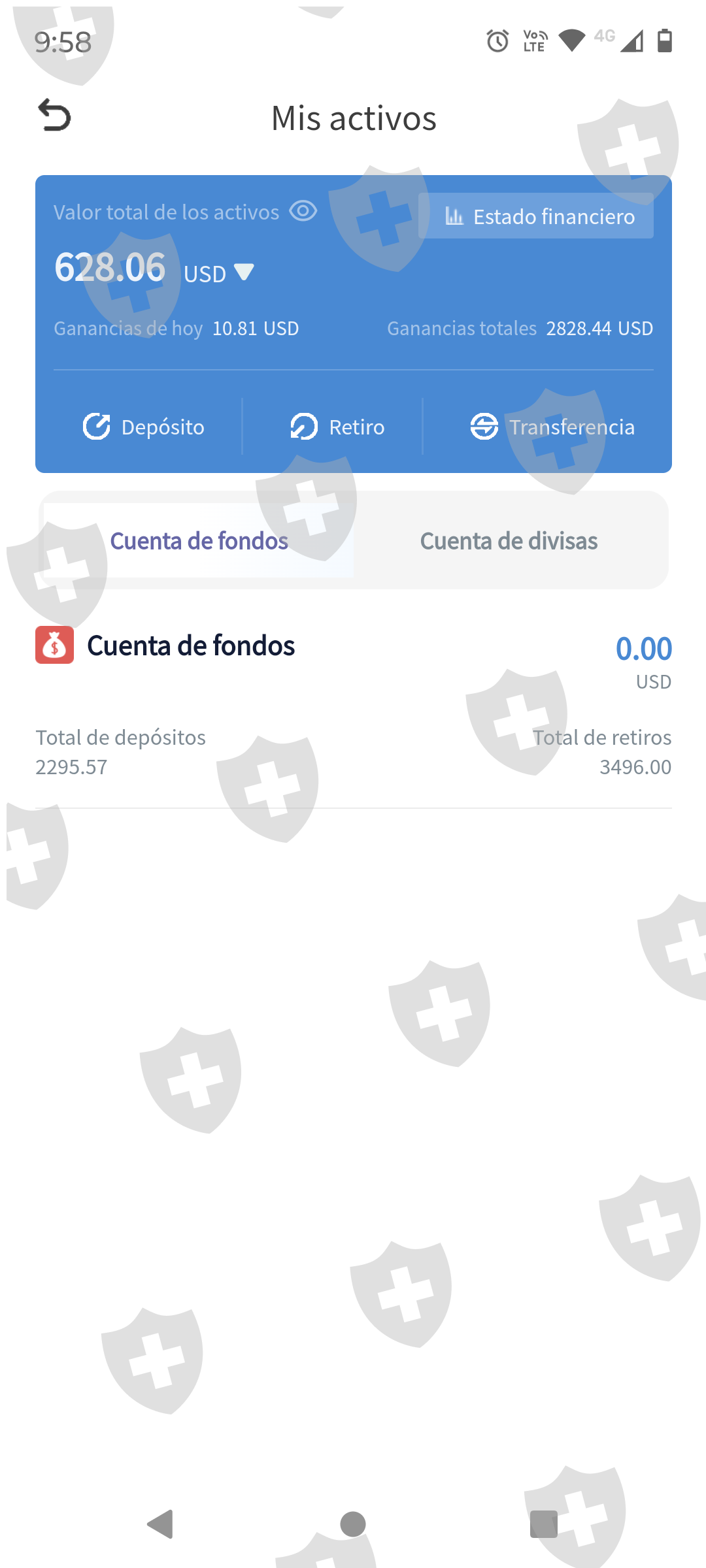Screen dimensions: 706x1568
Task: Tap the system home button
Action: click(353, 1524)
